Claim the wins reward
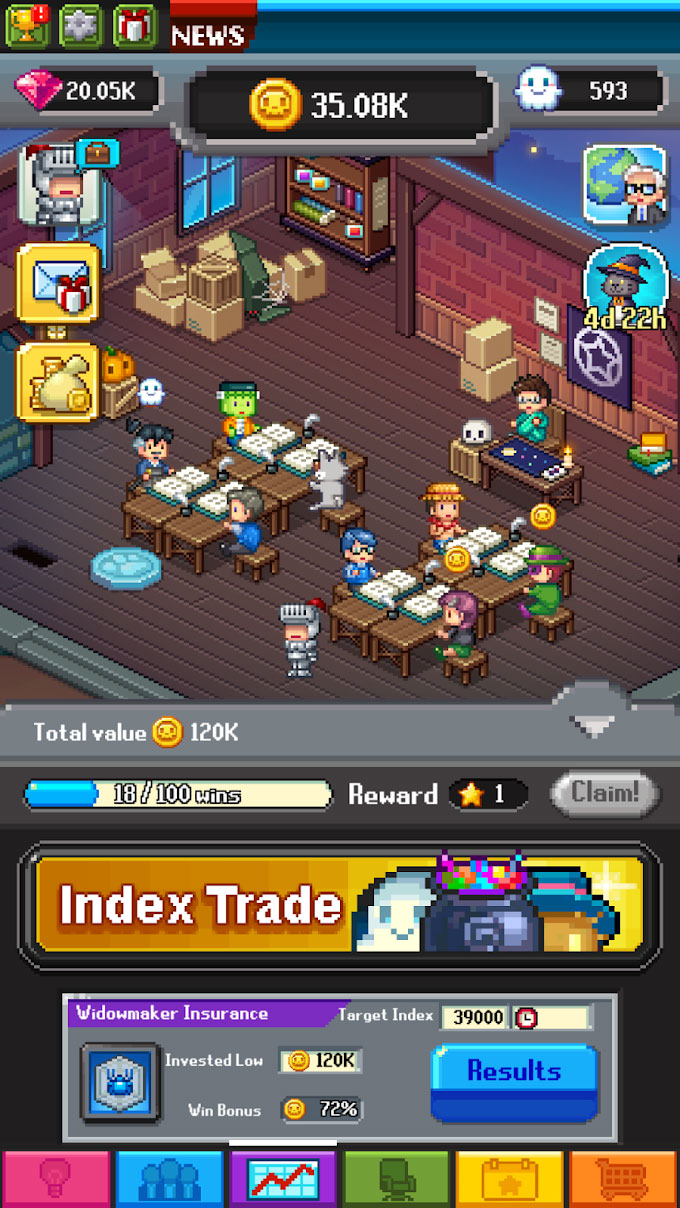The width and height of the screenshot is (680, 1208). [x=605, y=794]
